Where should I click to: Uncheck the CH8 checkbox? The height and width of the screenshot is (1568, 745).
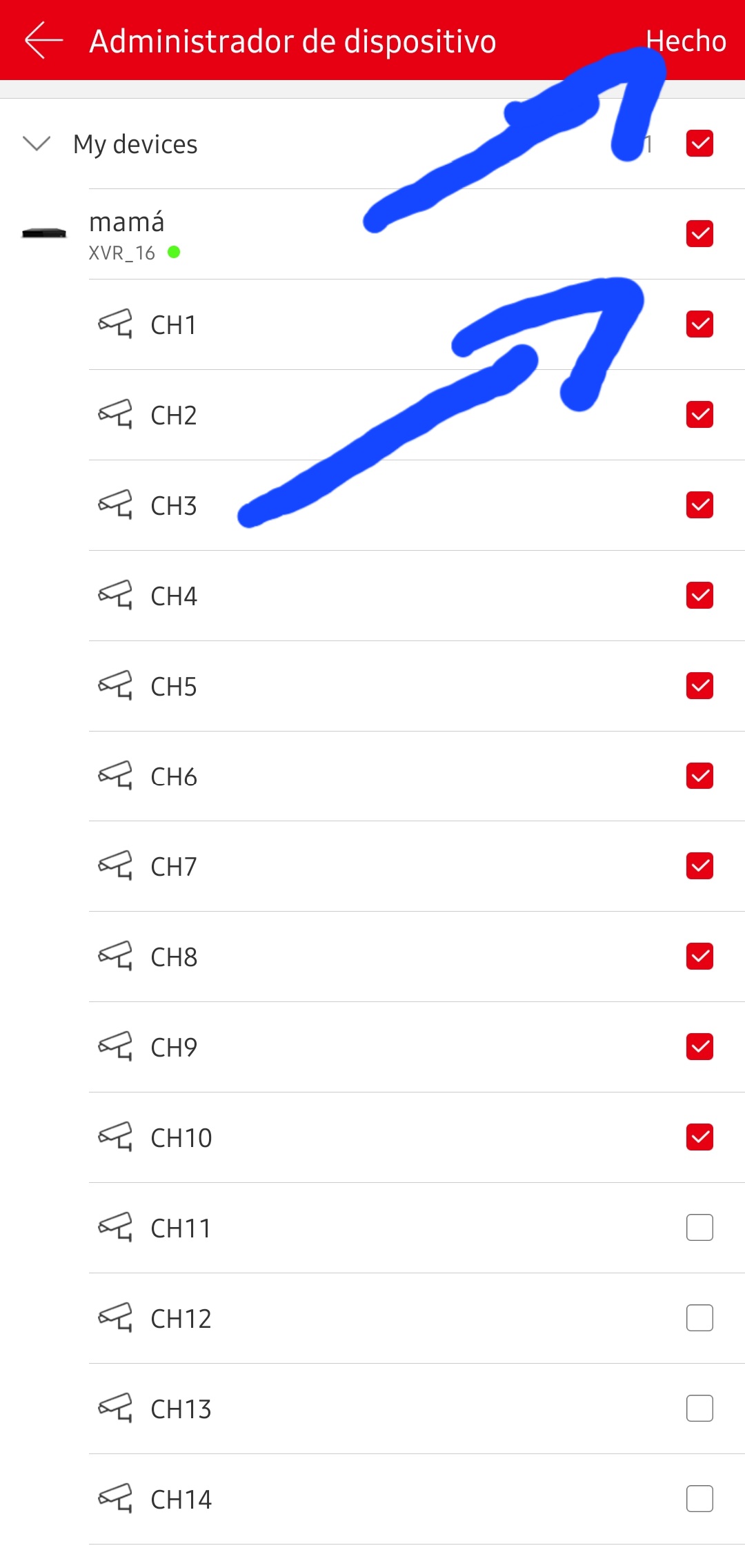coord(699,956)
